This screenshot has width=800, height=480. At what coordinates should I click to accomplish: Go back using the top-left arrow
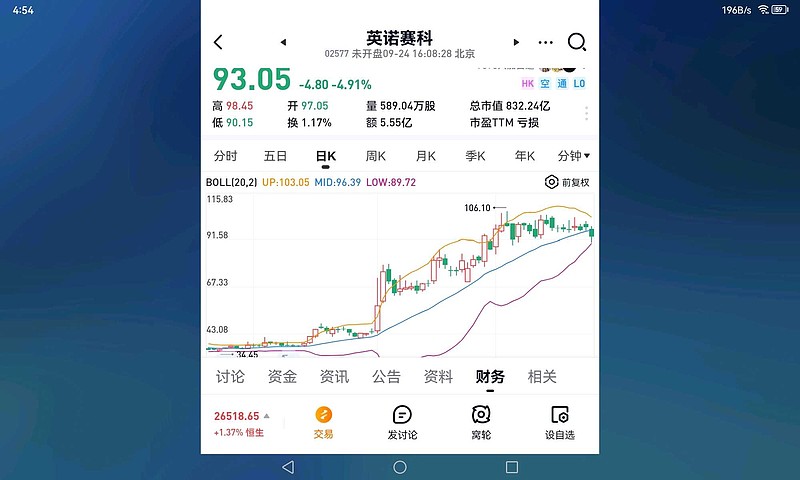219,42
